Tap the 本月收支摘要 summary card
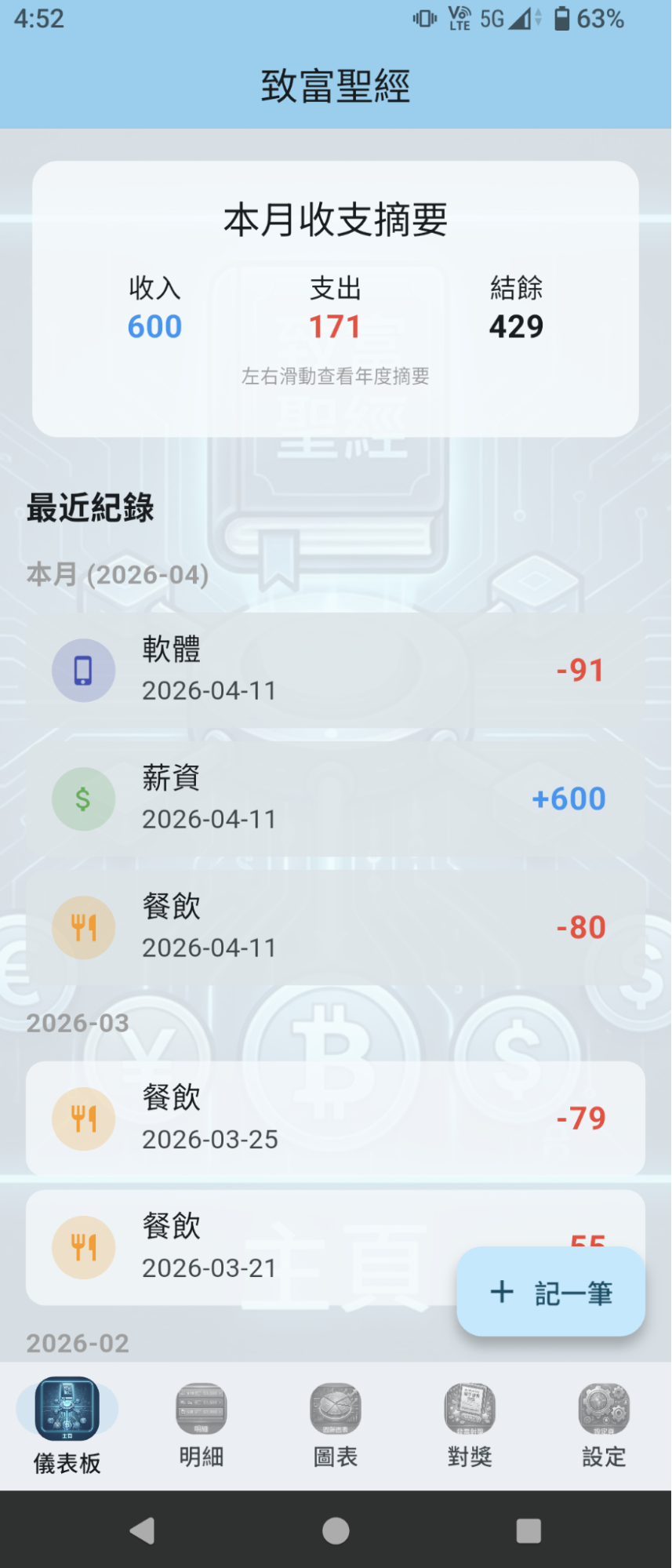 tap(336, 299)
